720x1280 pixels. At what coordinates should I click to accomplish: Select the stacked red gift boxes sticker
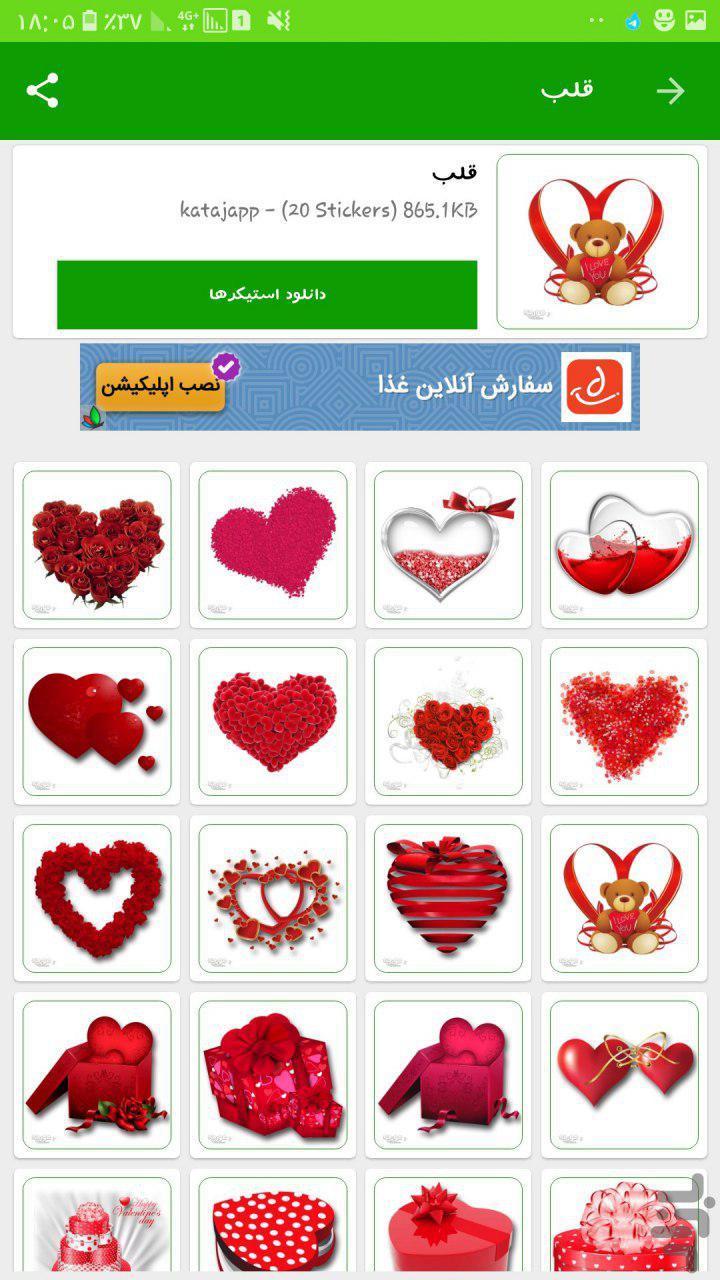point(273,1074)
